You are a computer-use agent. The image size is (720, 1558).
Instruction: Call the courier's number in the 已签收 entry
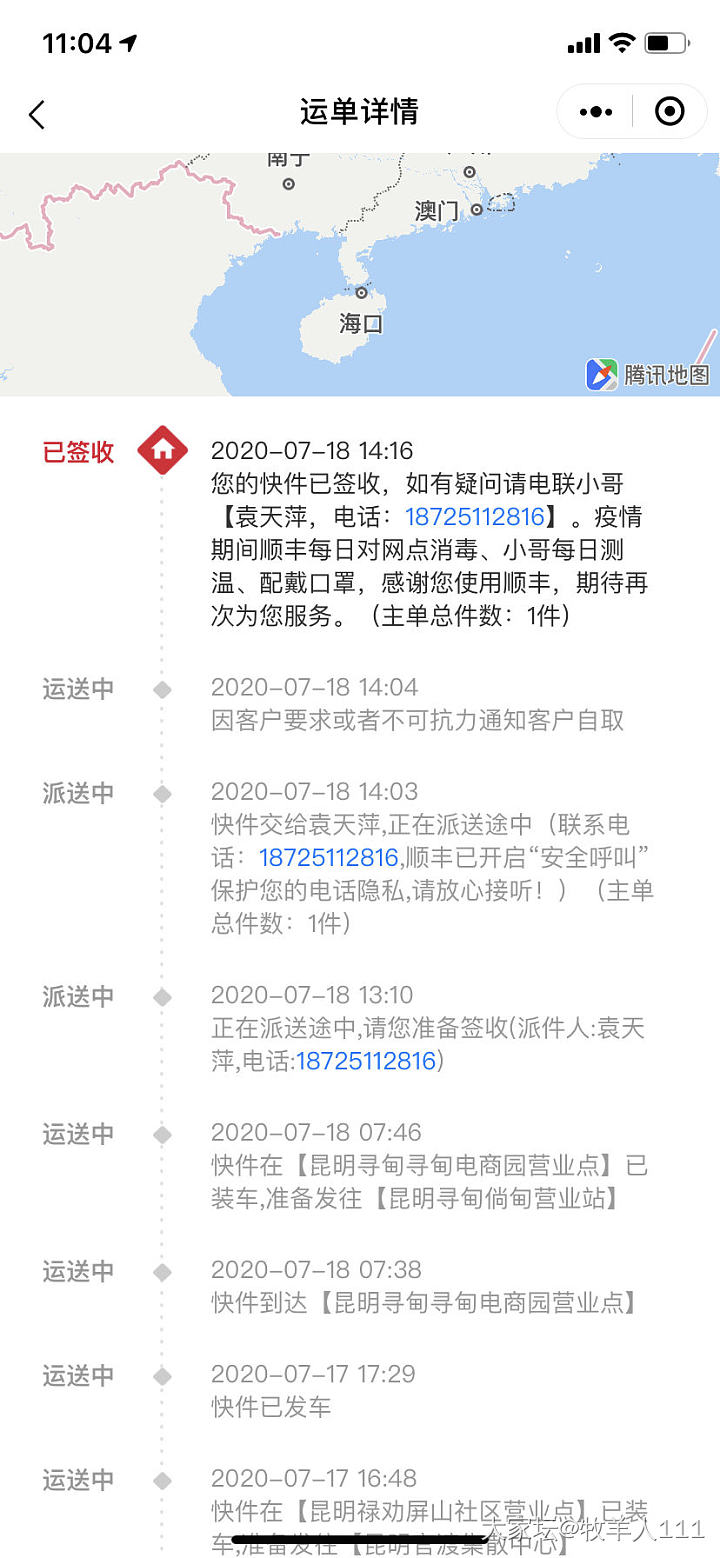click(x=474, y=517)
